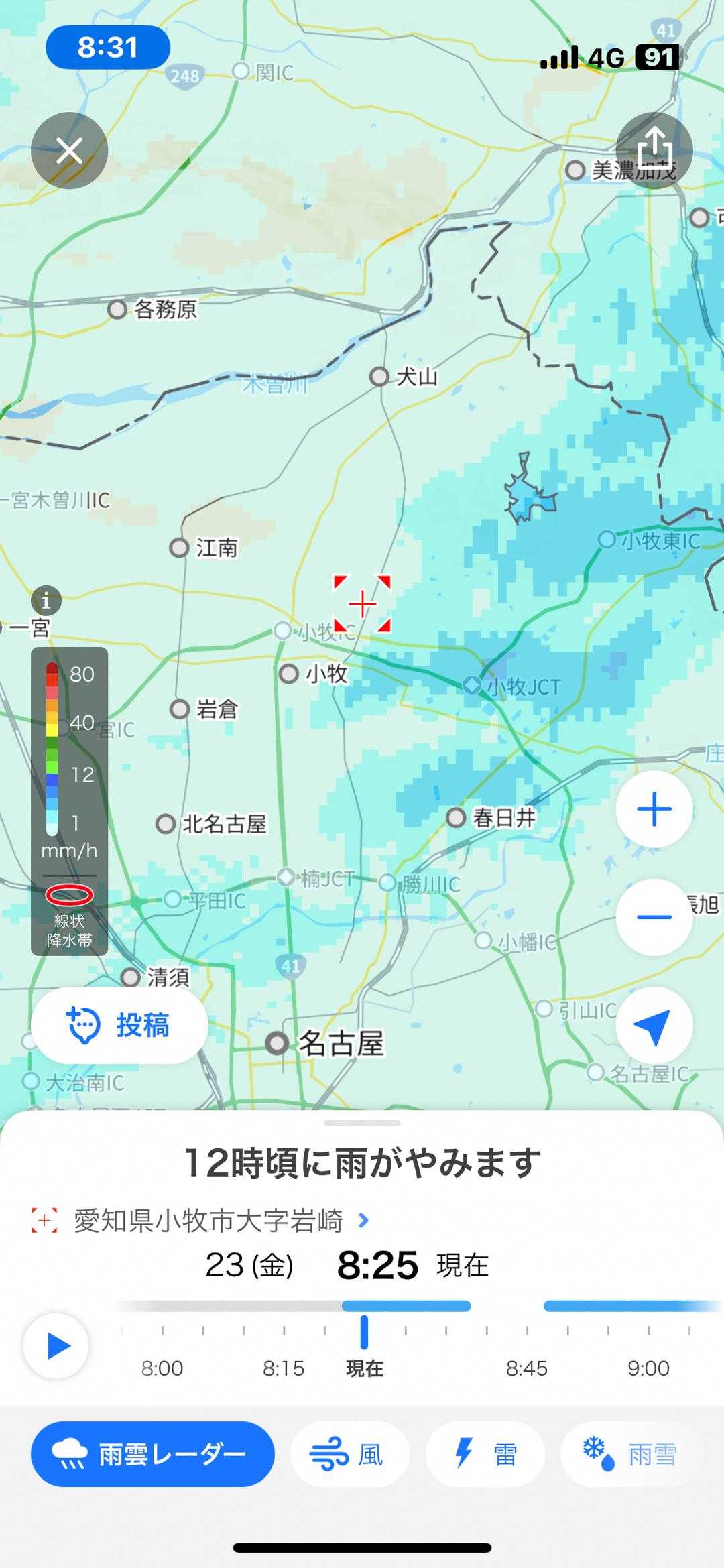Switch to the 雷 lightning layer

[x=485, y=1454]
